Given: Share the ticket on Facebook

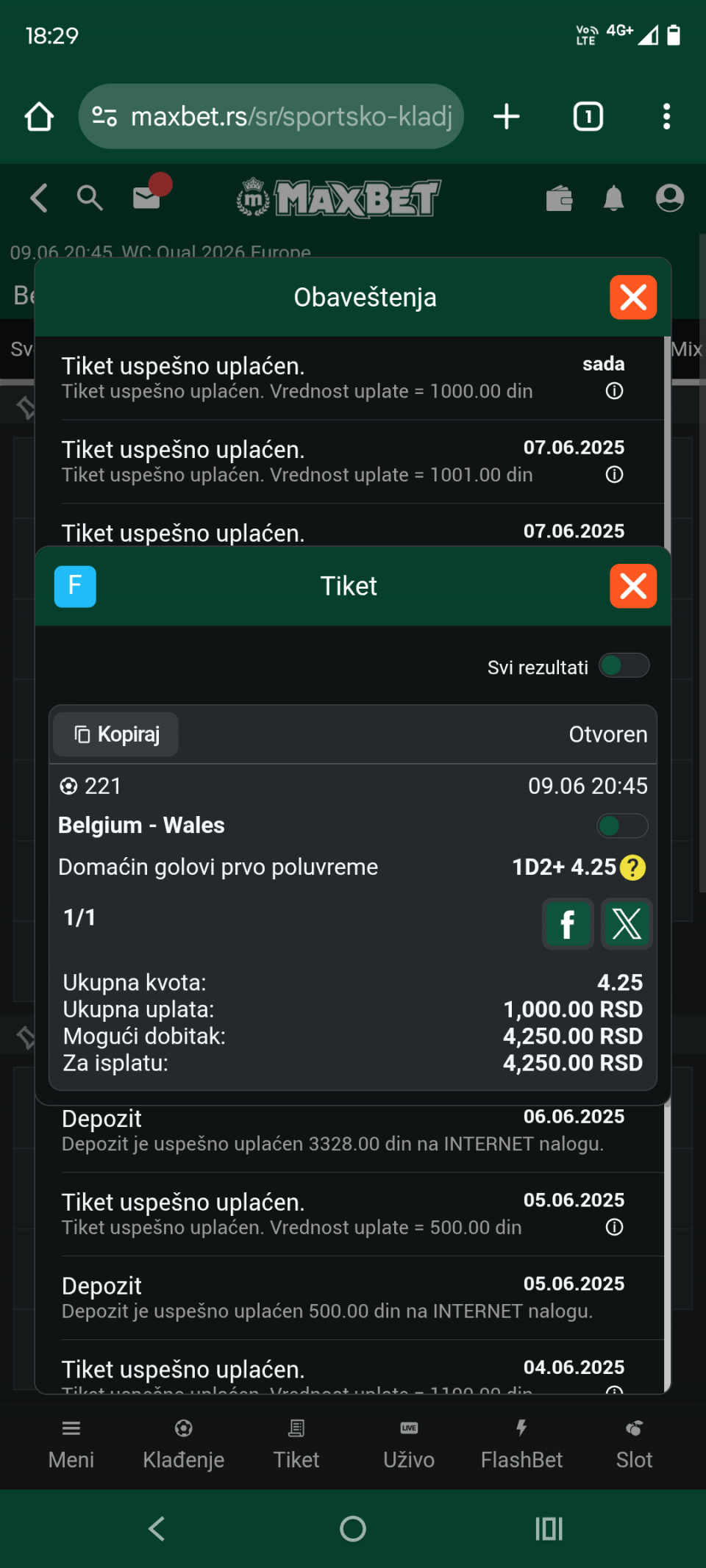Looking at the screenshot, I should [x=568, y=924].
